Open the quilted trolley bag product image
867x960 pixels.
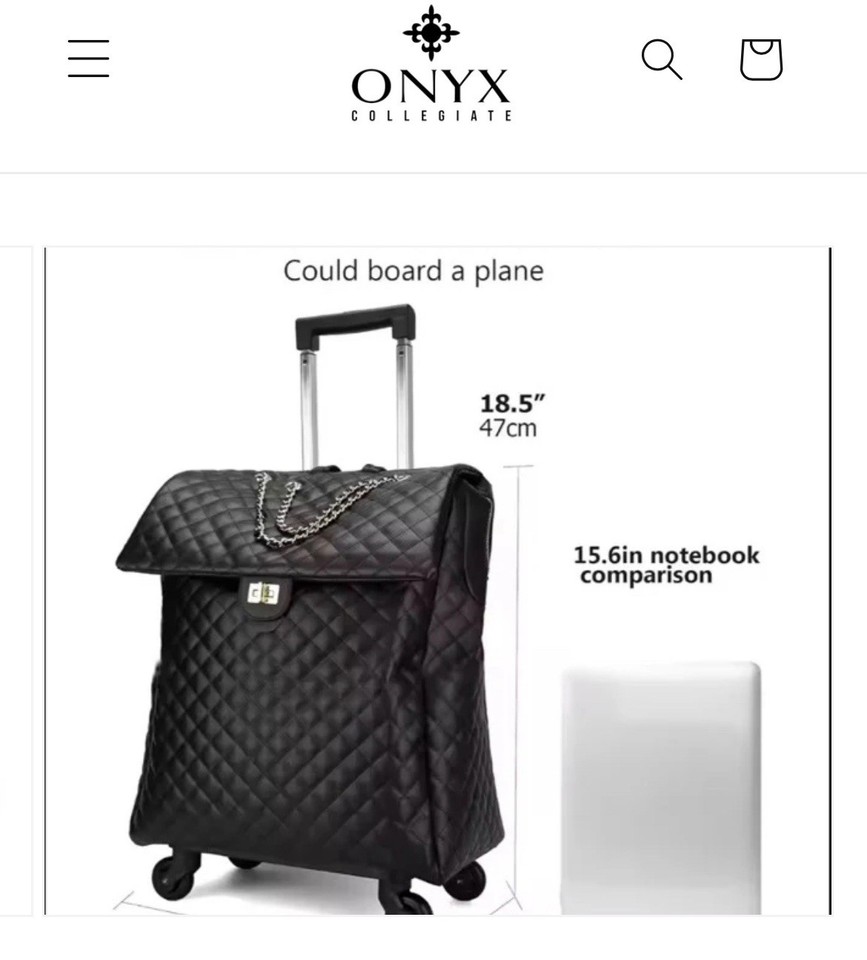pos(437,580)
